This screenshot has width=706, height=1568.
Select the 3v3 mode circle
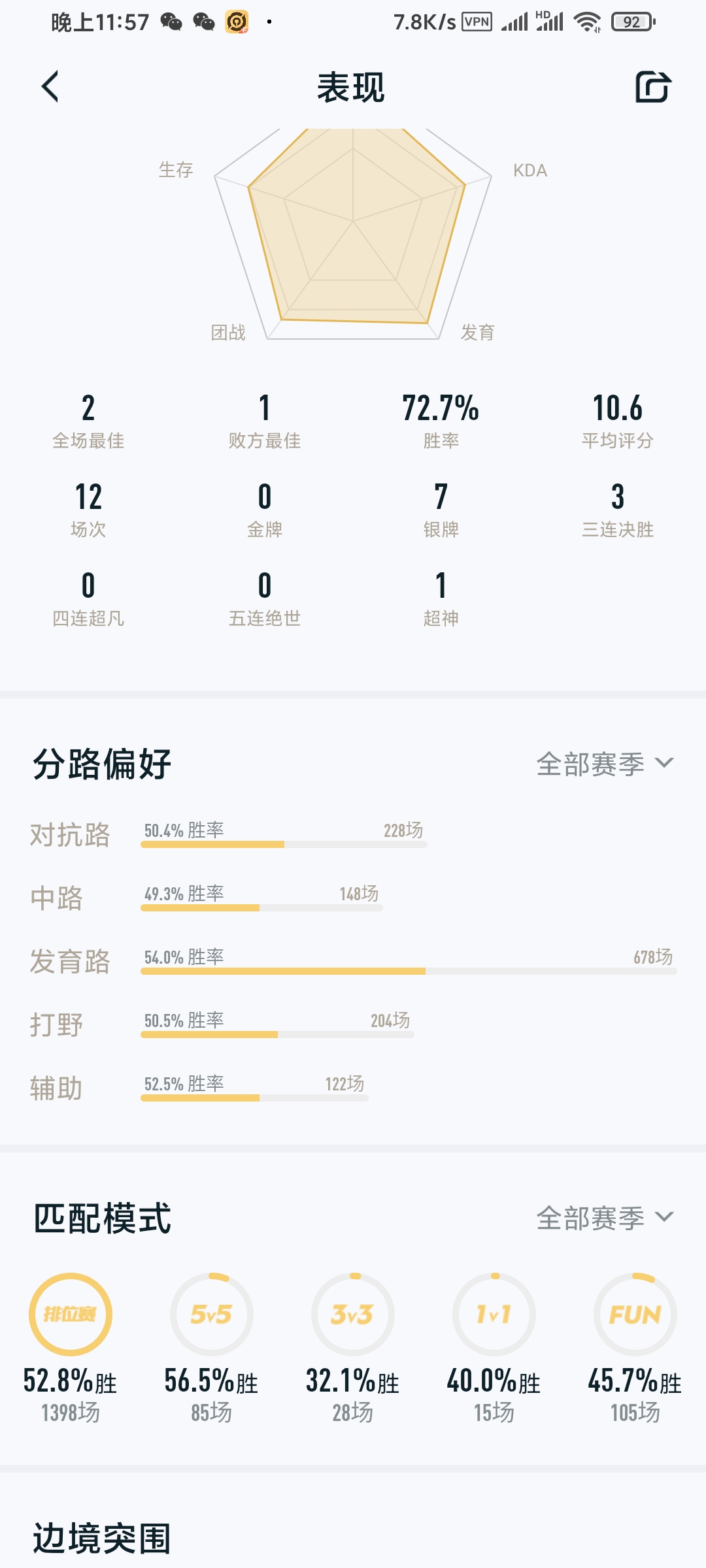(352, 1314)
